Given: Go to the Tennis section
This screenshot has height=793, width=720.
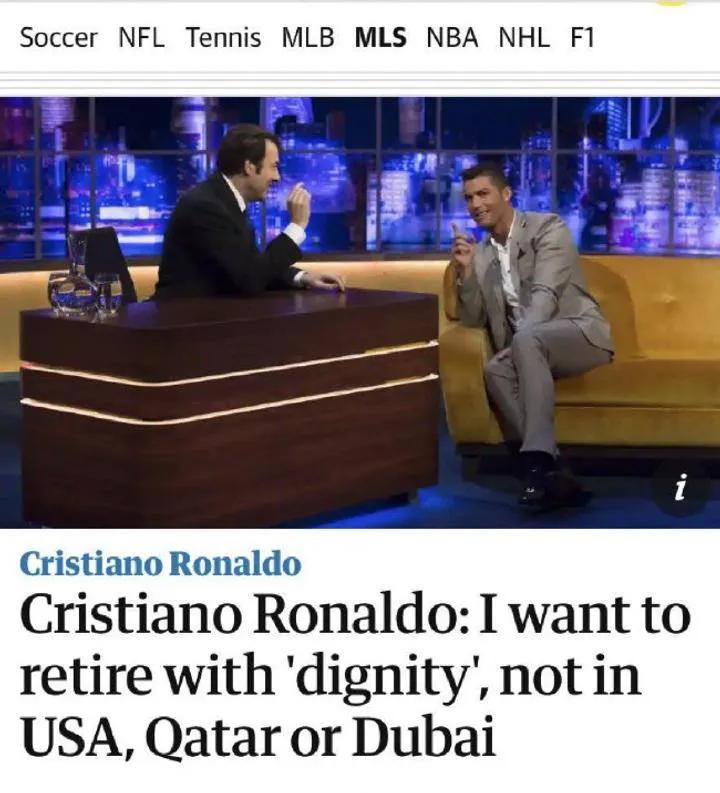Looking at the screenshot, I should click(x=223, y=39).
